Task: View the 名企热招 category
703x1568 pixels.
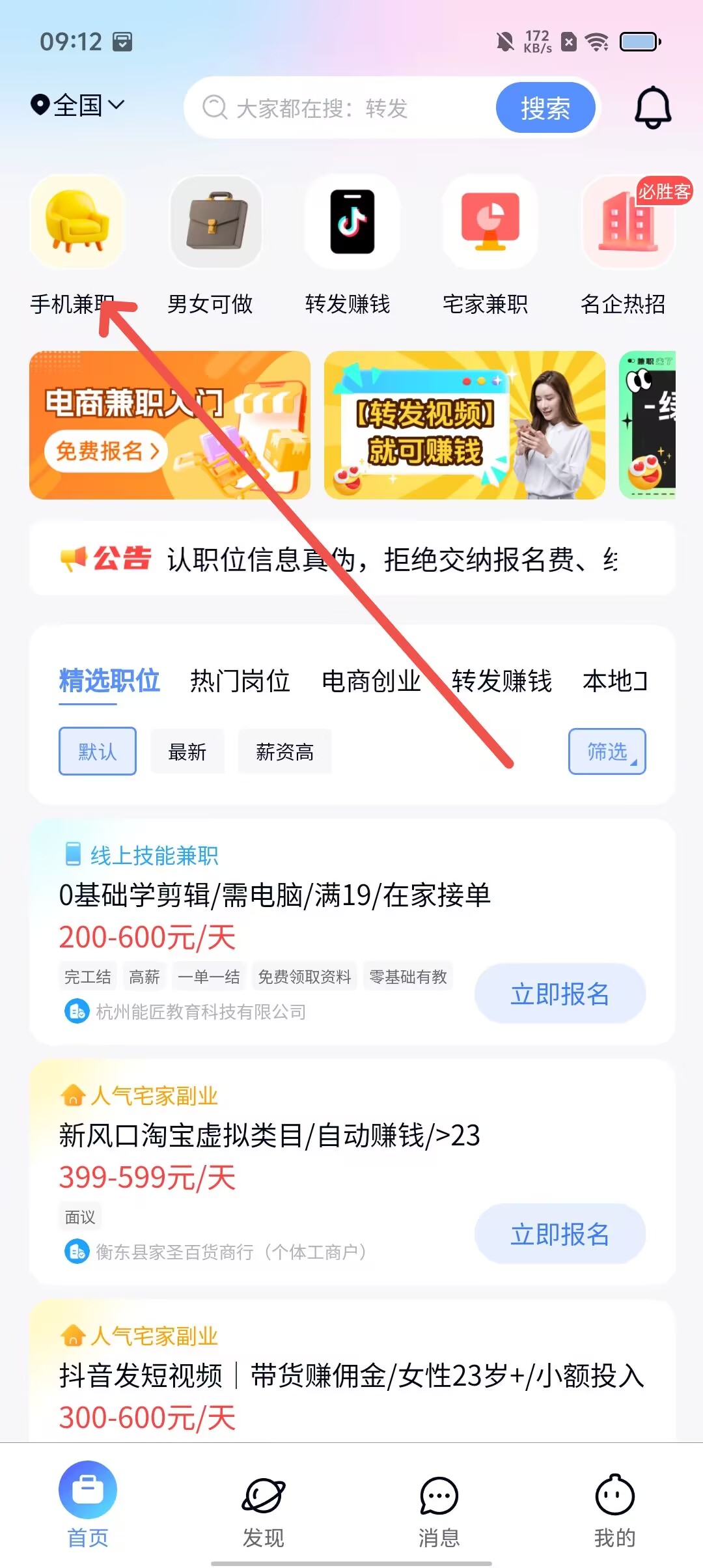Action: (627, 223)
